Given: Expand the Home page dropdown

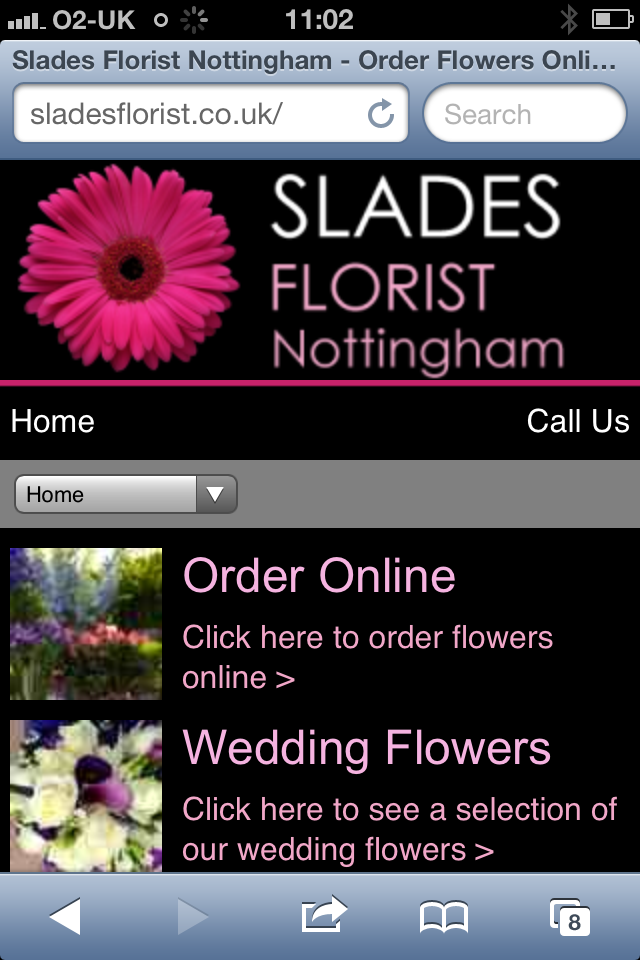Looking at the screenshot, I should [126, 494].
